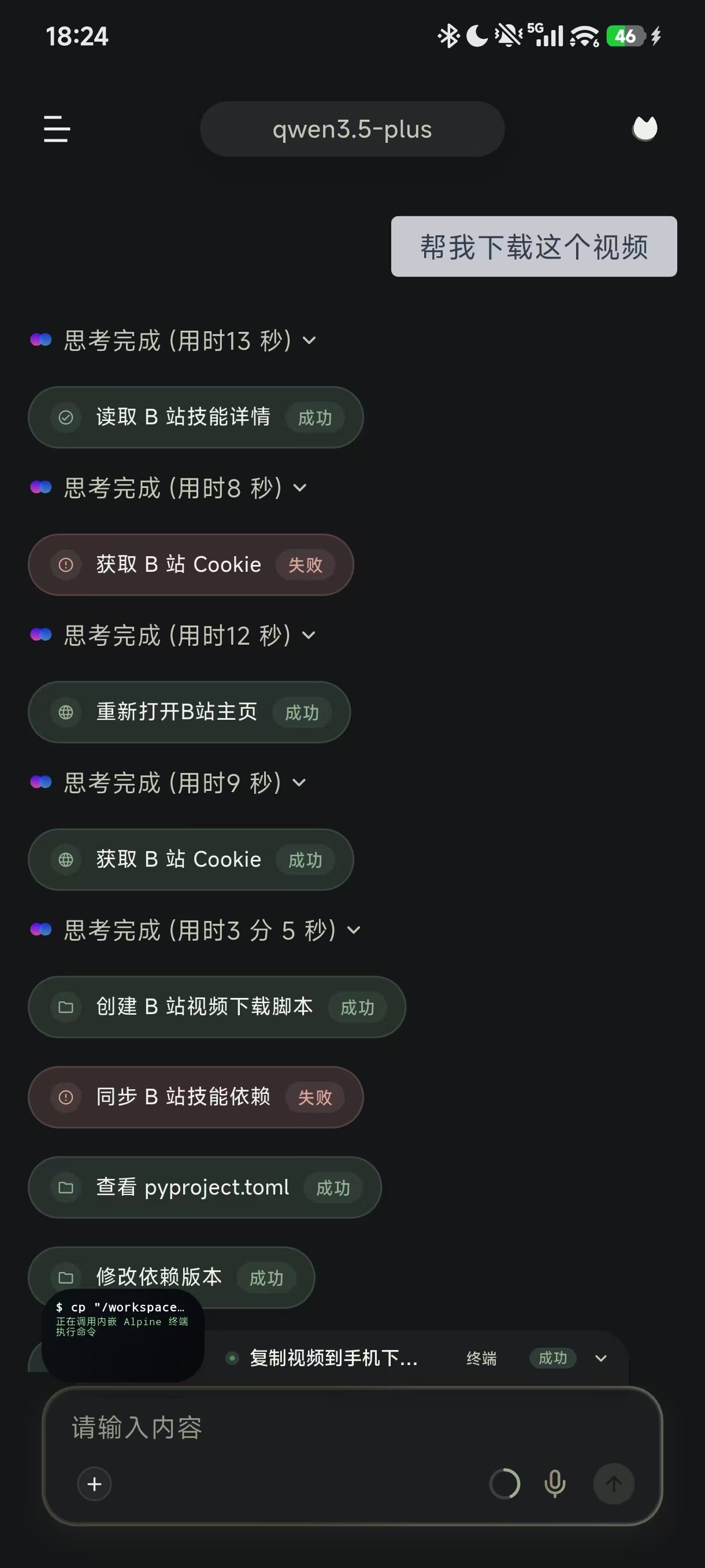Screen dimensions: 705x1568
Task: Open the hamburger drawer menu
Action: [57, 129]
